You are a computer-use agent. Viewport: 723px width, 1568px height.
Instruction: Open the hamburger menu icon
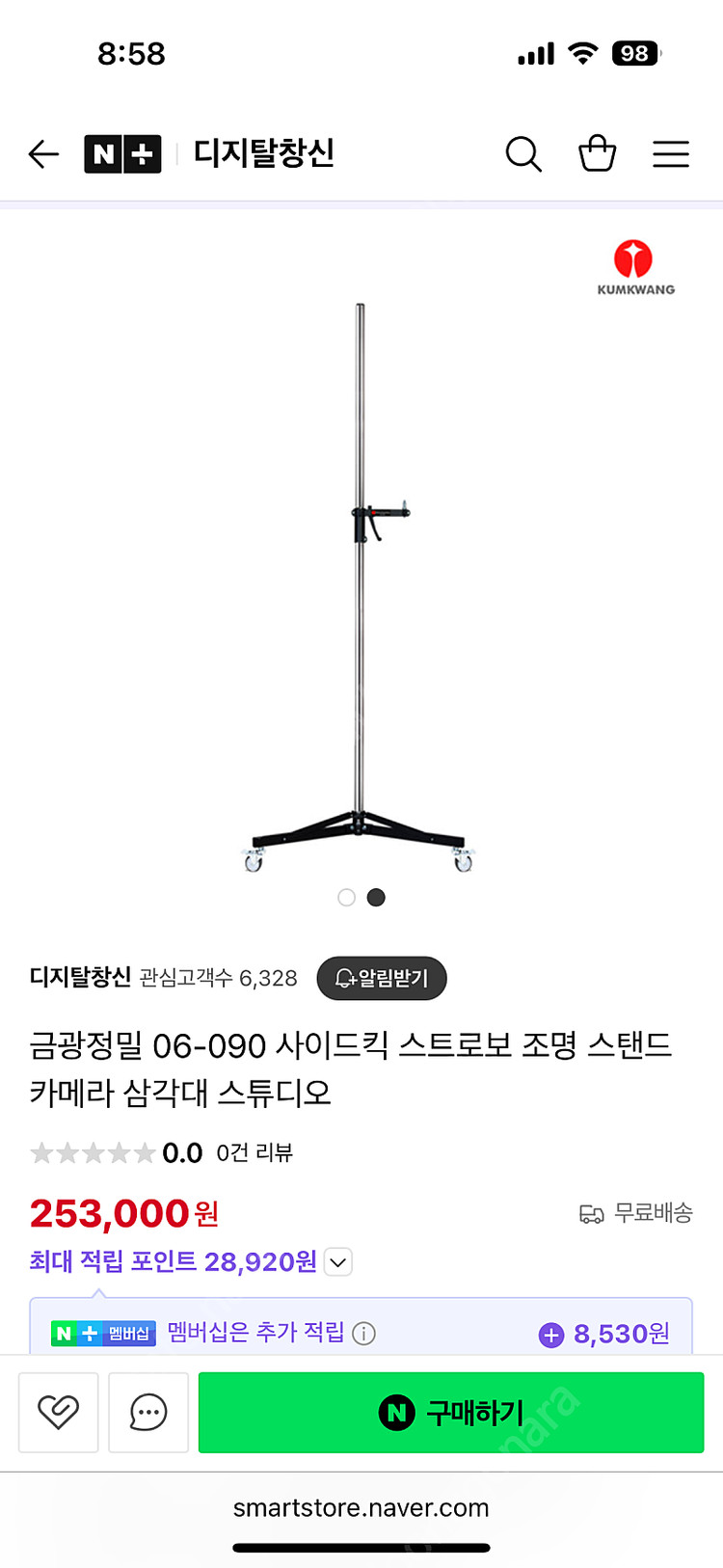coord(671,154)
